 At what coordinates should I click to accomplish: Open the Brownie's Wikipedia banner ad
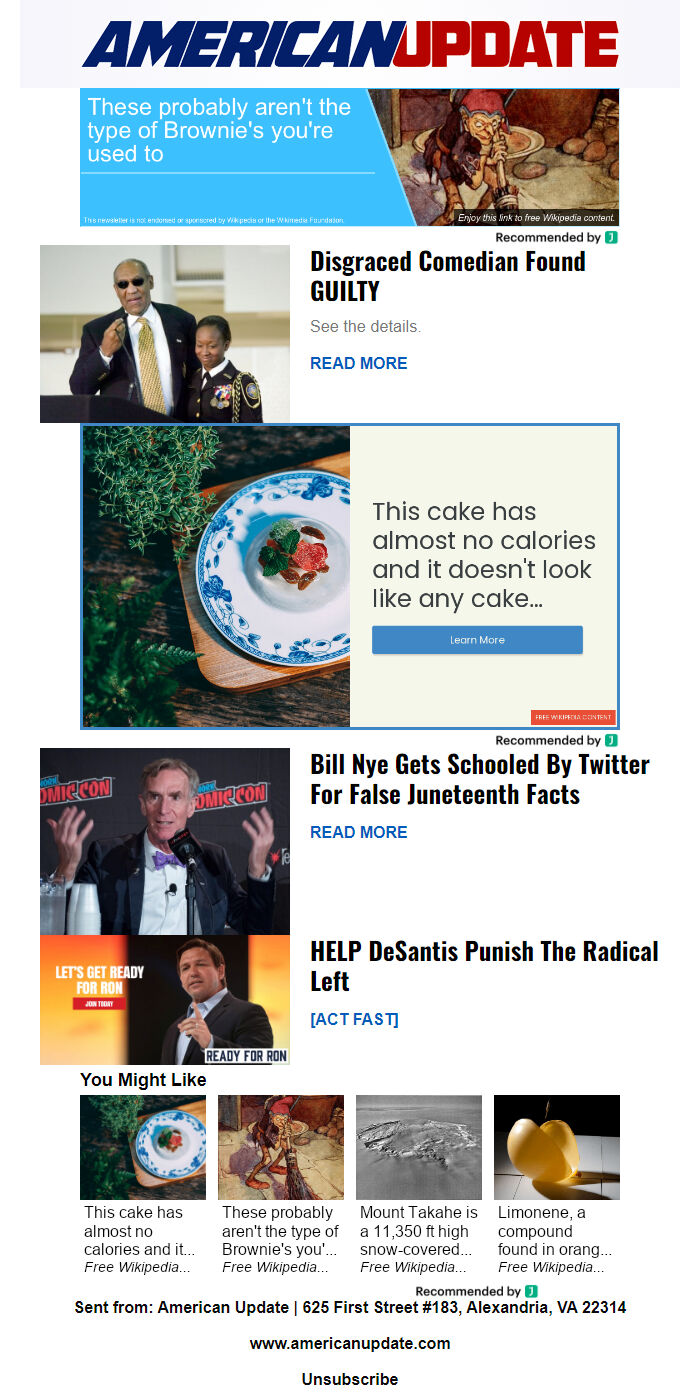point(349,157)
